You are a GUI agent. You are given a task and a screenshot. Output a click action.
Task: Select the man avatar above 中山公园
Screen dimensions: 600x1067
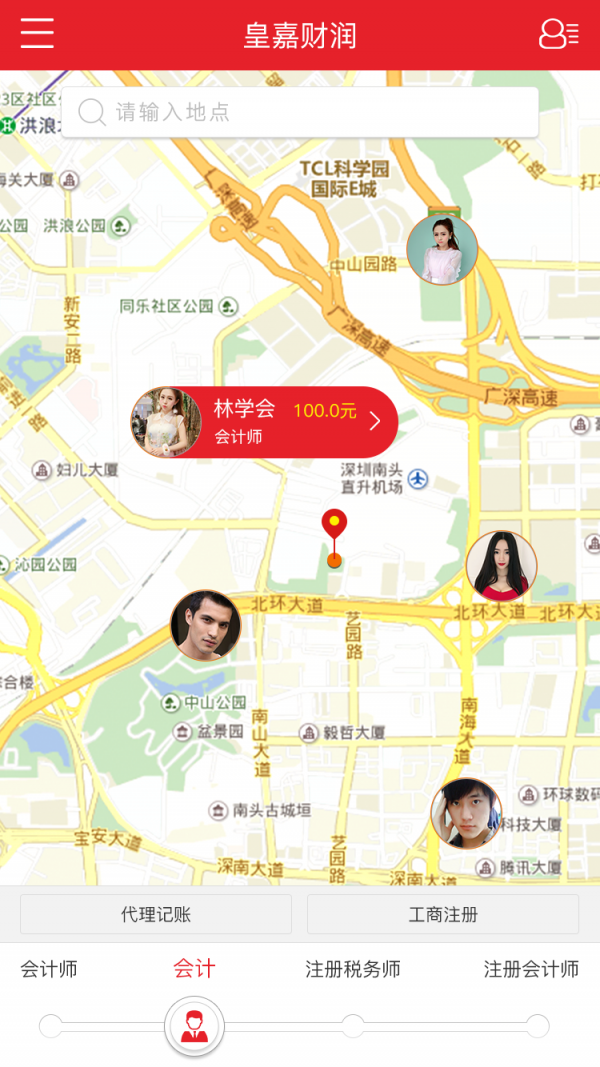coord(205,625)
